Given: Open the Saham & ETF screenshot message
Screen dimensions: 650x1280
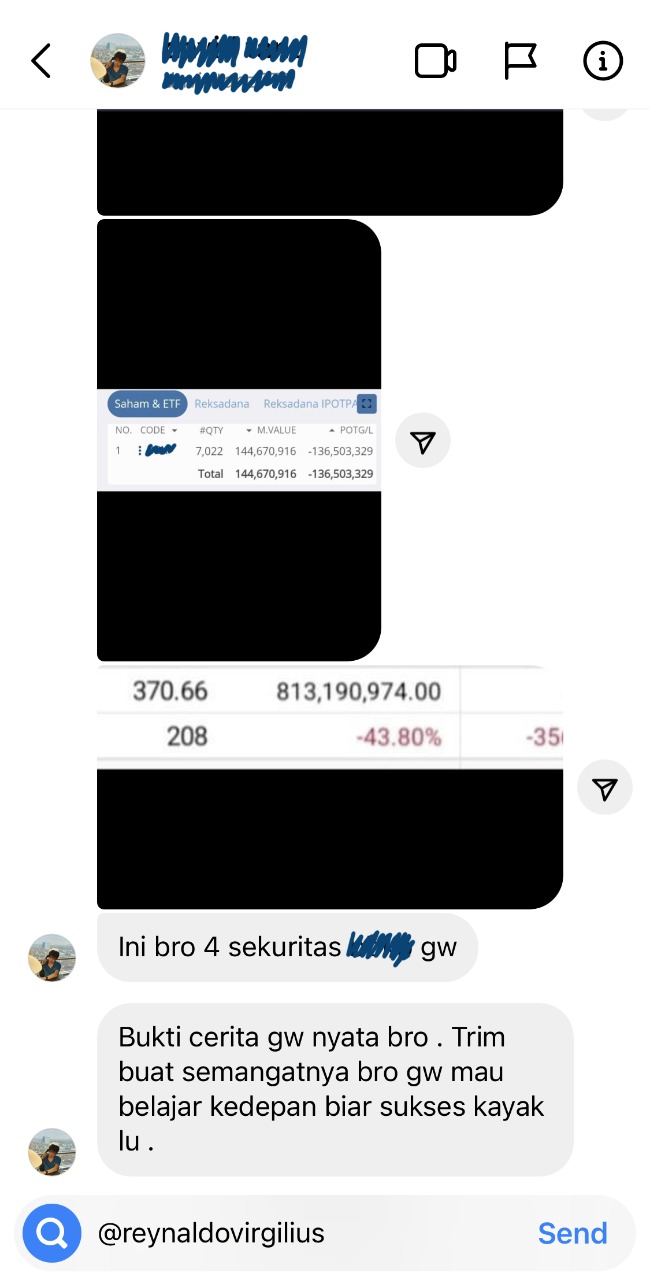Looking at the screenshot, I should tap(239, 440).
